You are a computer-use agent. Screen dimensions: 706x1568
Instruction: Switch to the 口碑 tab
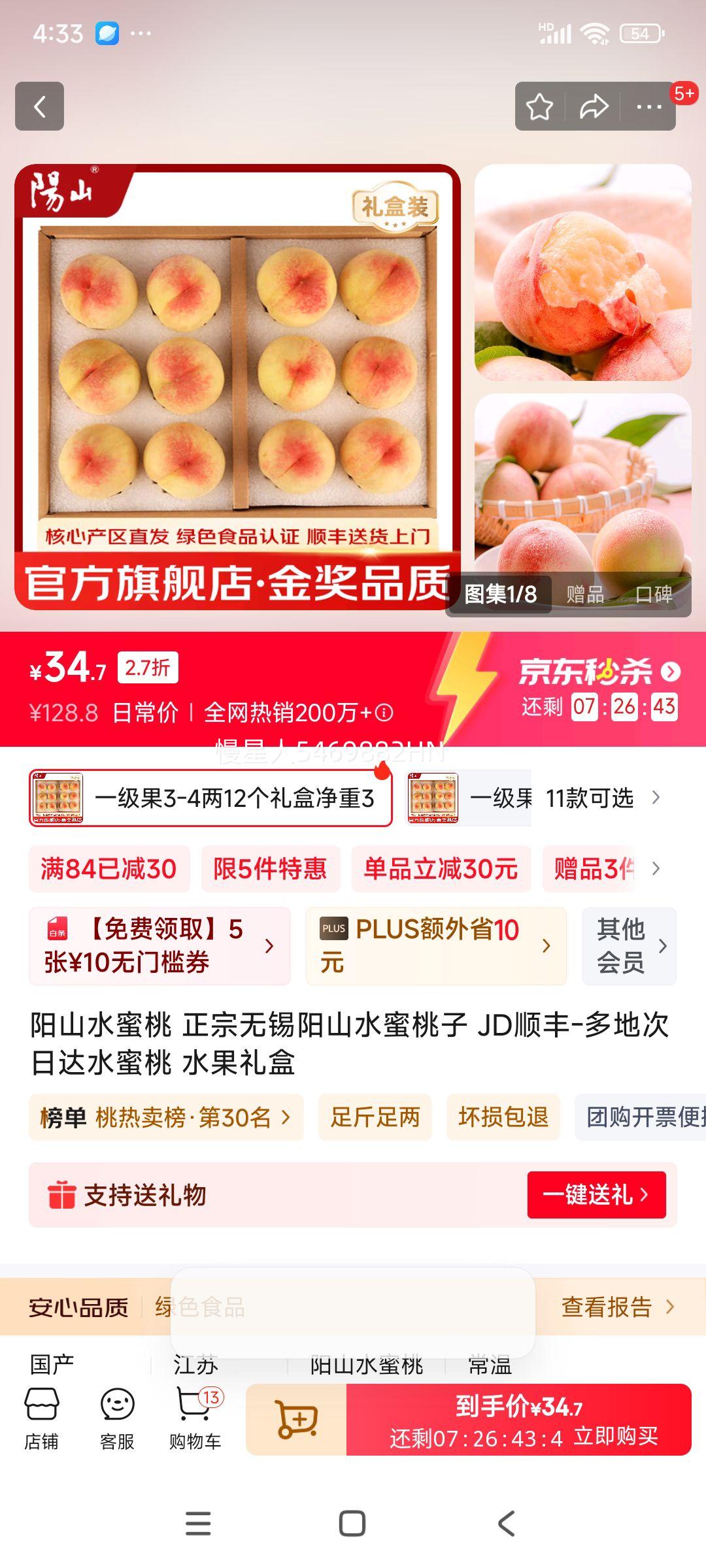(x=654, y=594)
